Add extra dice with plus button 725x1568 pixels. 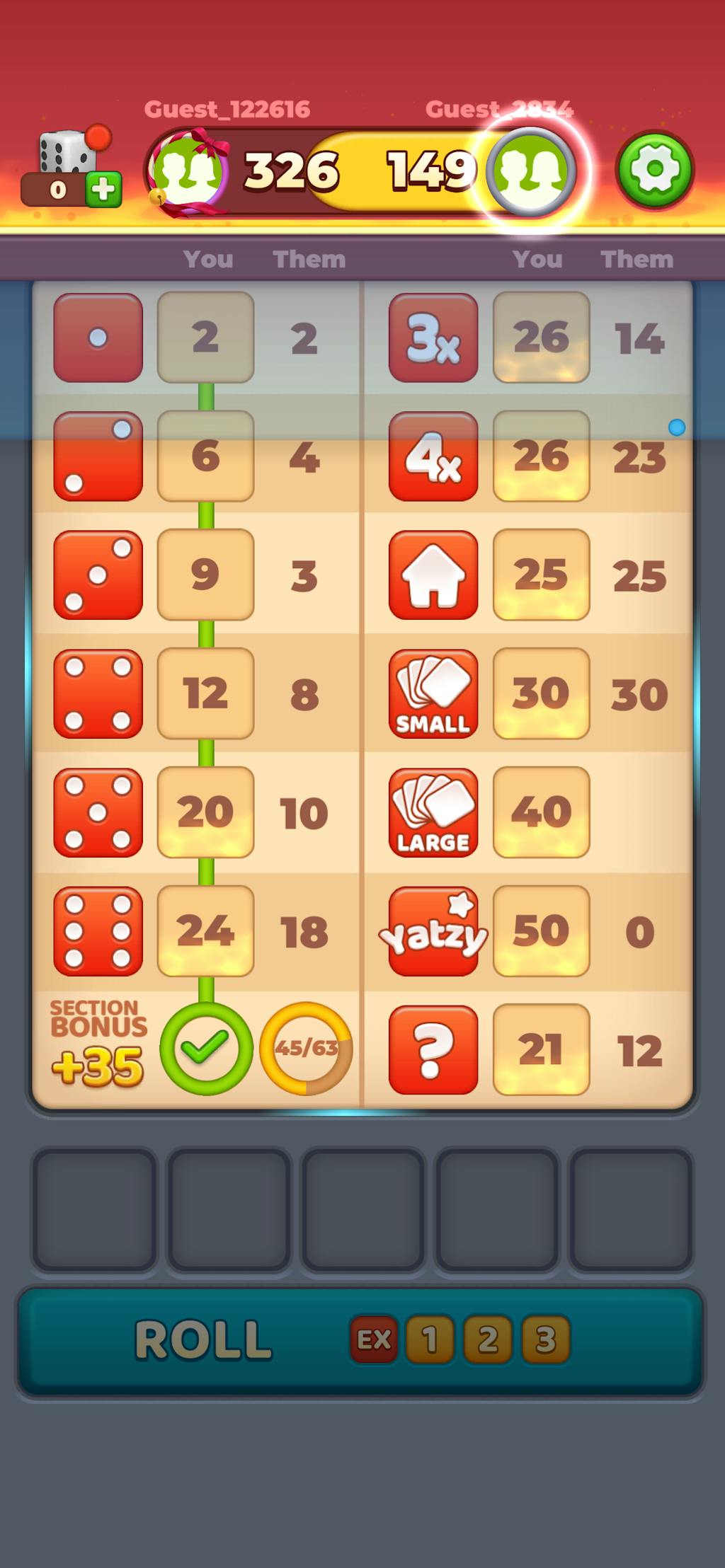point(103,189)
